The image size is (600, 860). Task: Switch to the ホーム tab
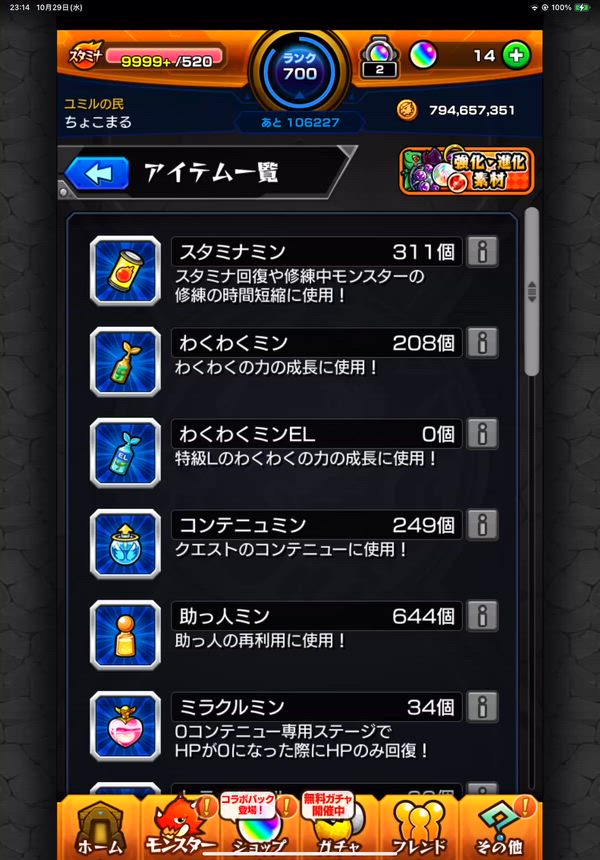tap(100, 828)
